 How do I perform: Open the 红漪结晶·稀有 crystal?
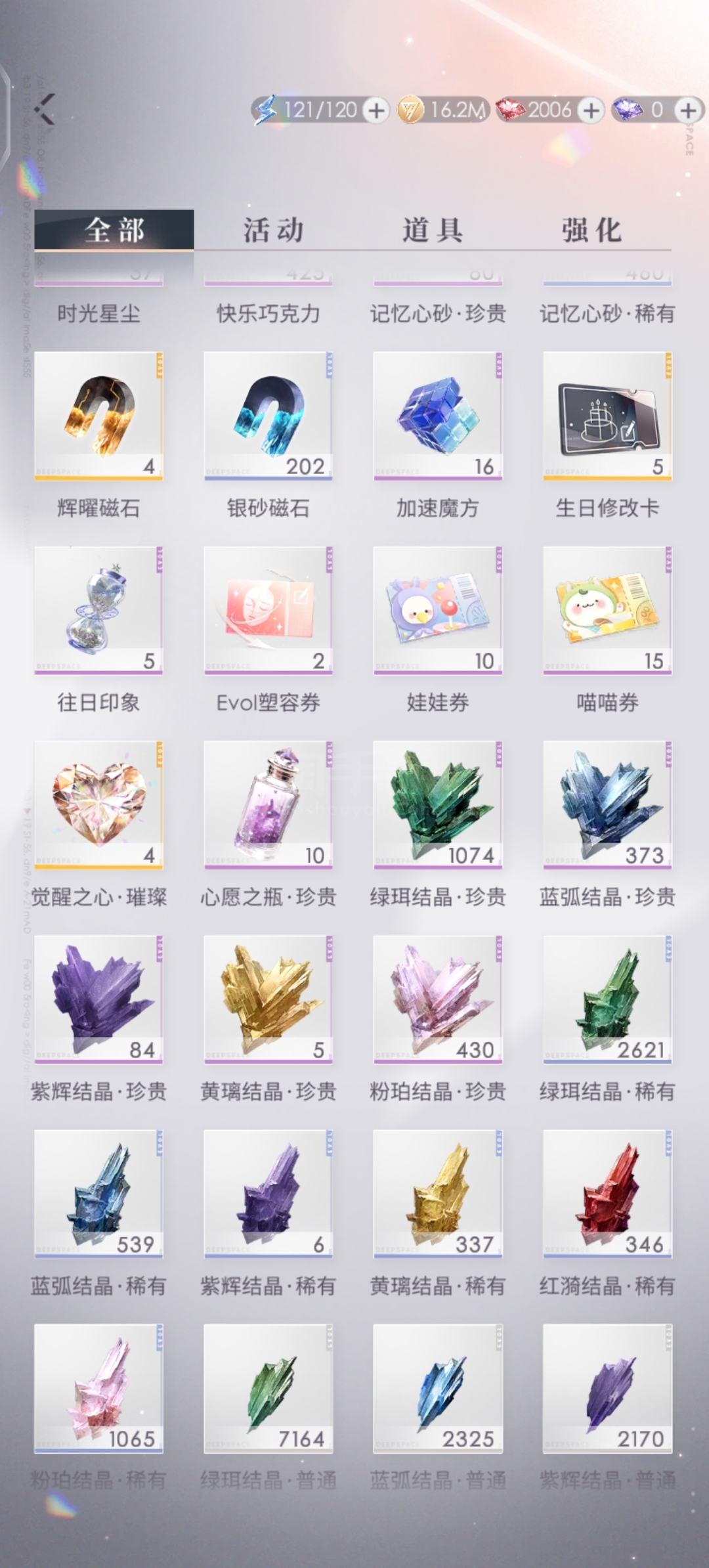click(x=607, y=1194)
